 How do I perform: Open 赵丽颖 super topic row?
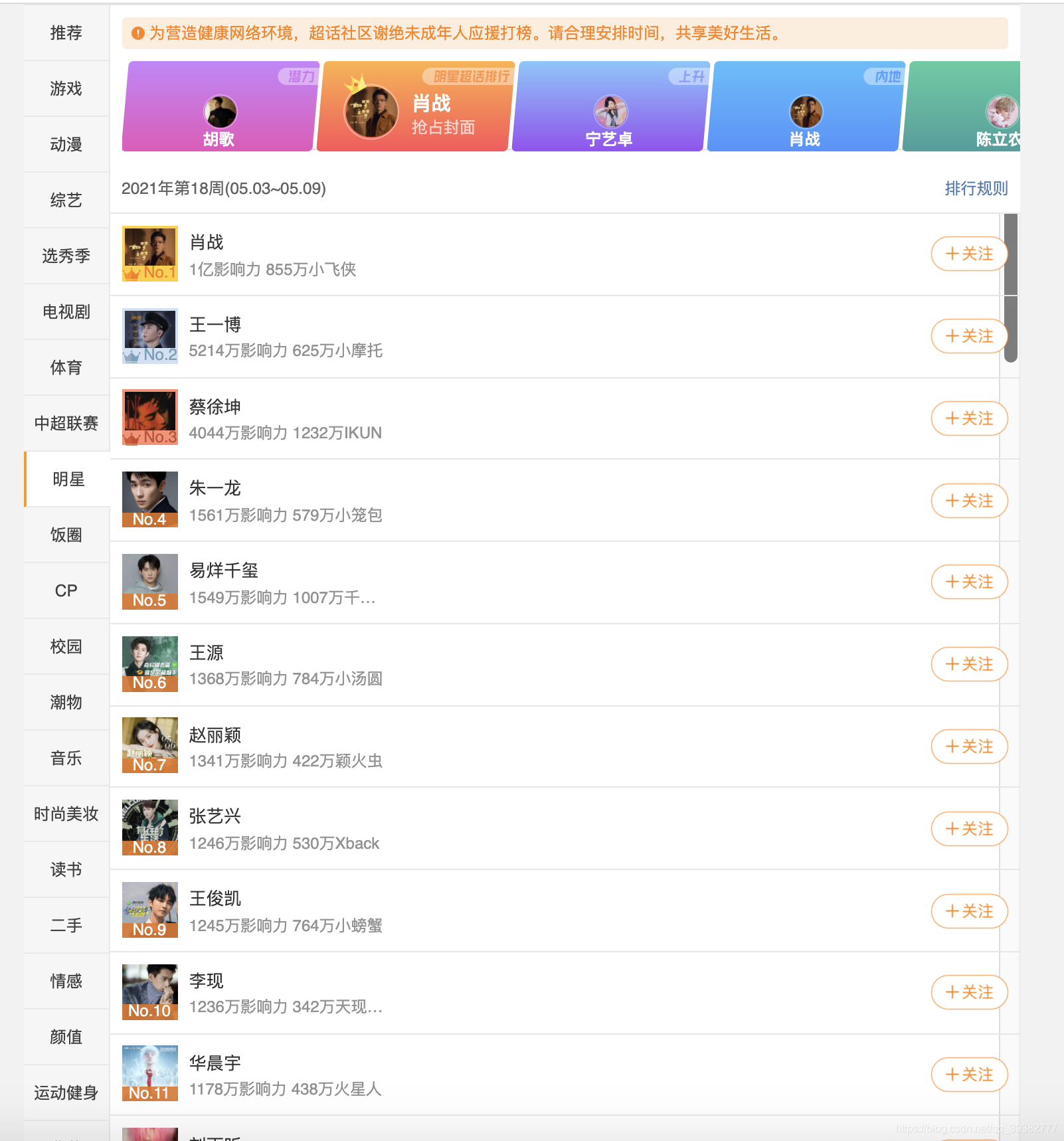(555, 747)
